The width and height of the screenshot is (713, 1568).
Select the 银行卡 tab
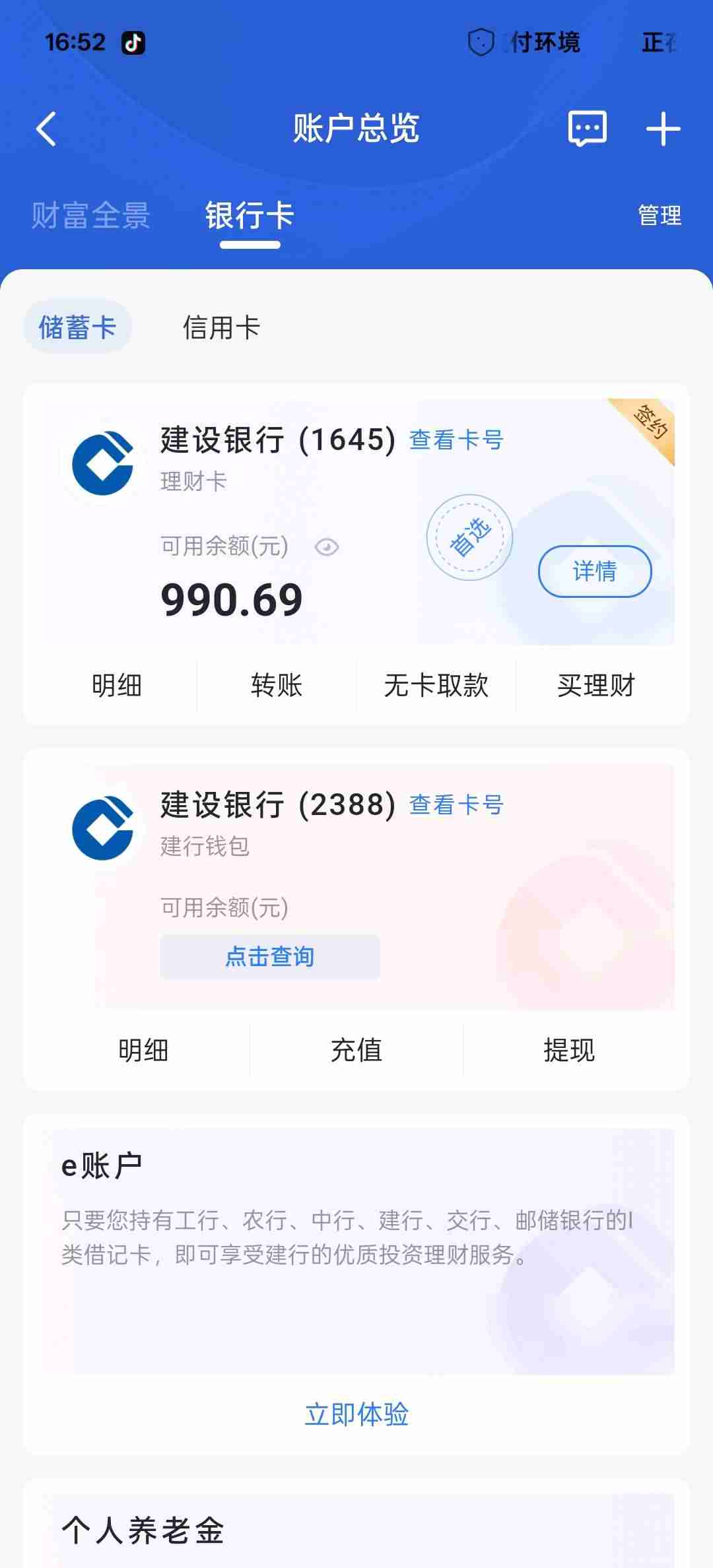250,216
